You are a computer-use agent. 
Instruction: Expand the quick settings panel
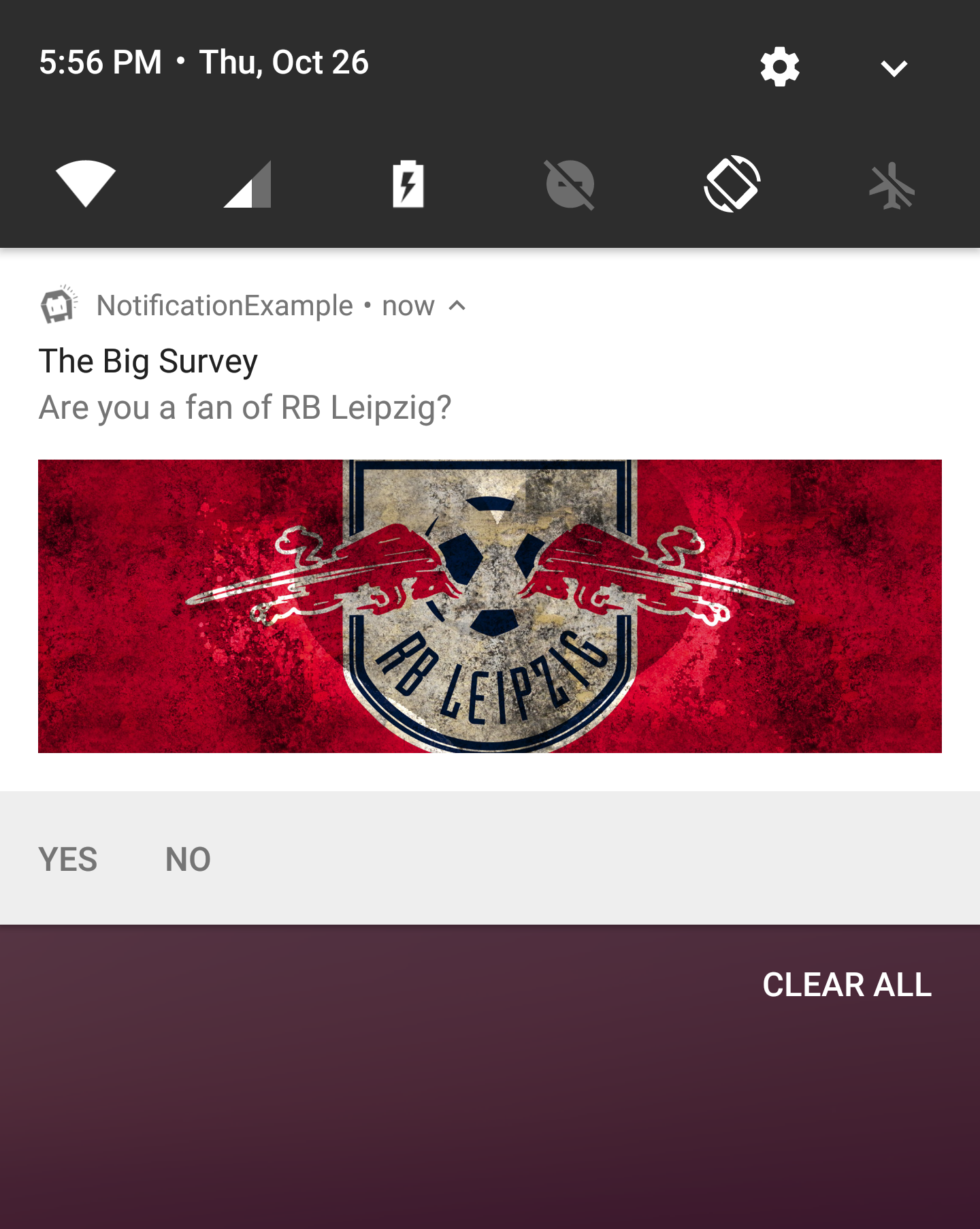tap(894, 67)
